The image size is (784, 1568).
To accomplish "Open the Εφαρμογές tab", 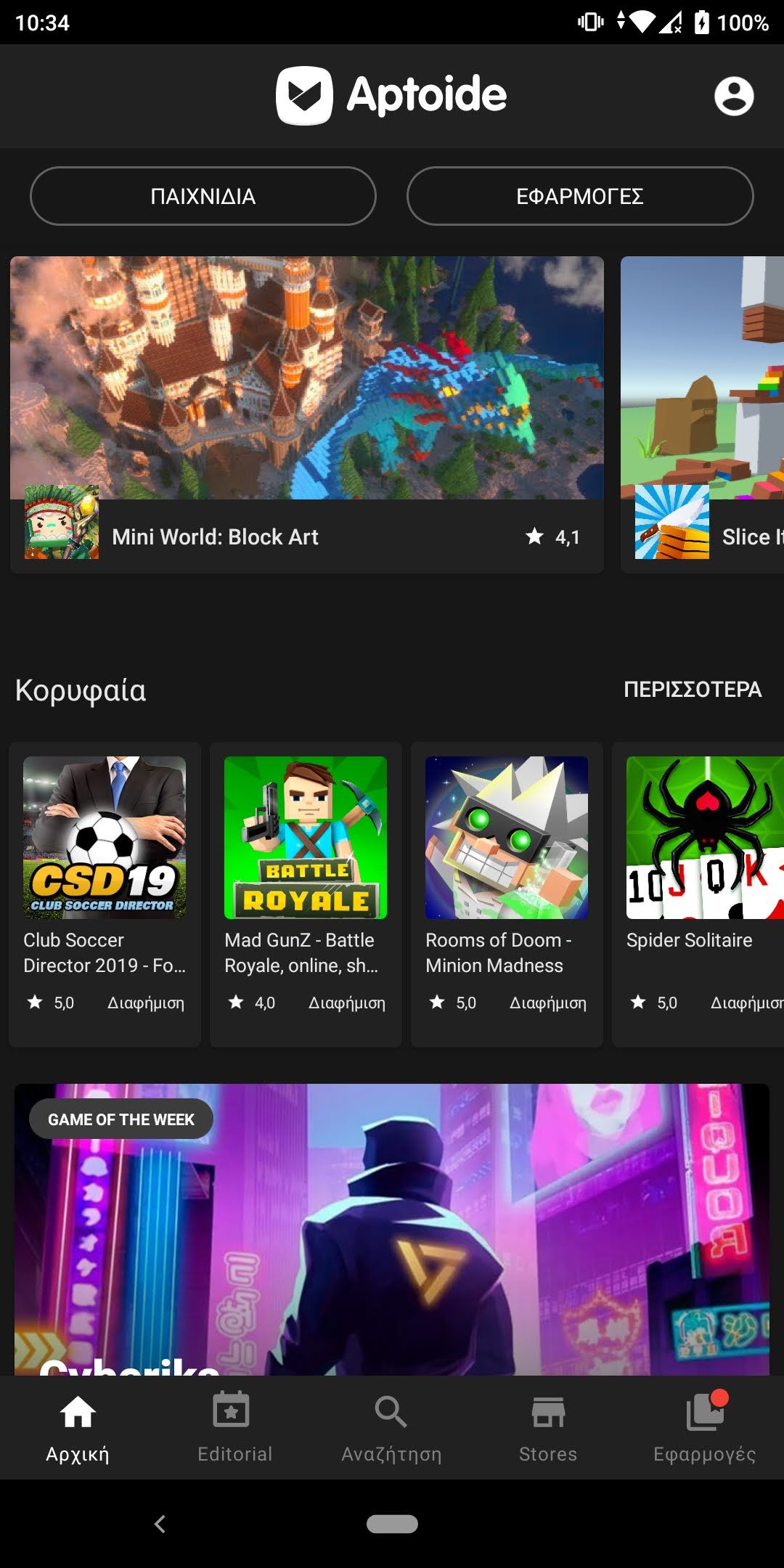I will coord(704,1427).
